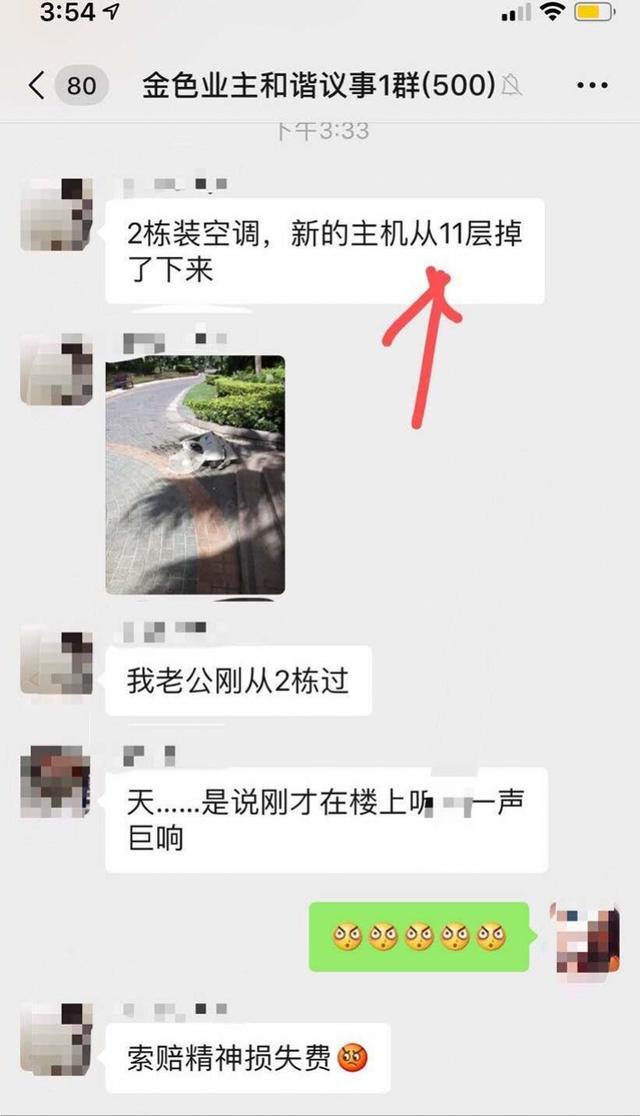
Task: Open the group chat overflow menu
Action: coord(592,86)
